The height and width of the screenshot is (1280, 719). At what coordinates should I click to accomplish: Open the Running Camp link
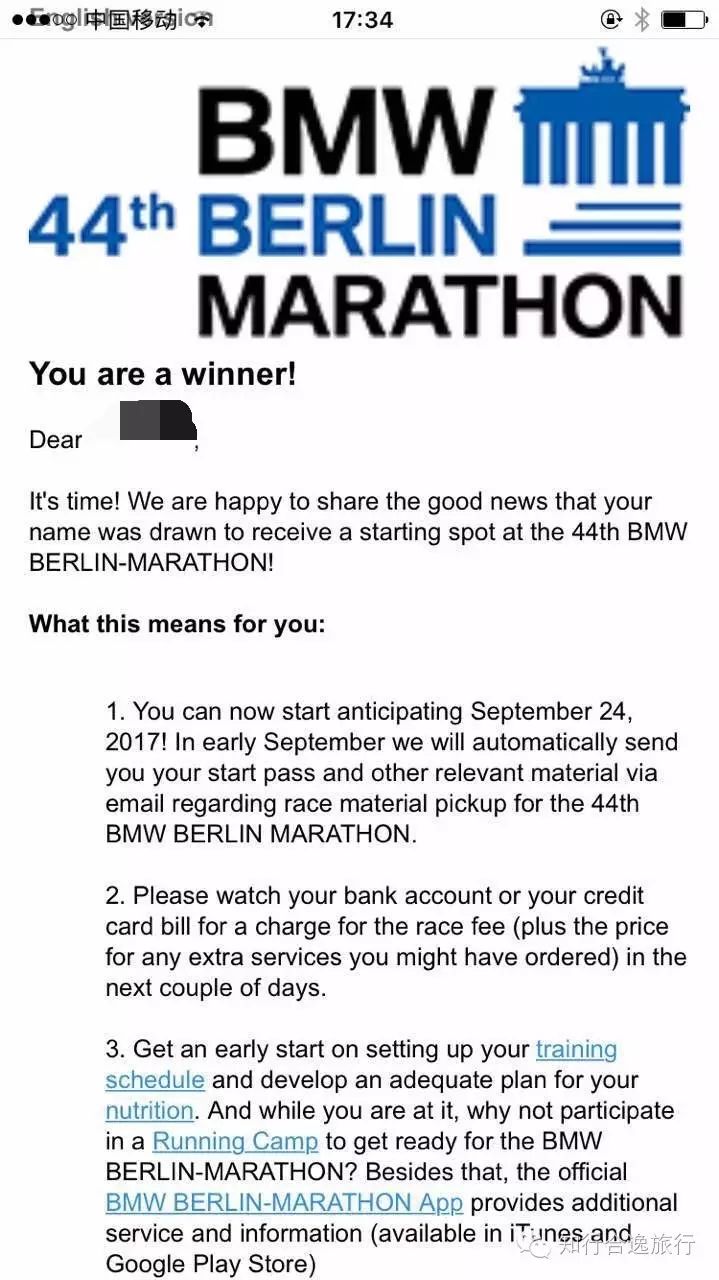pos(235,1141)
